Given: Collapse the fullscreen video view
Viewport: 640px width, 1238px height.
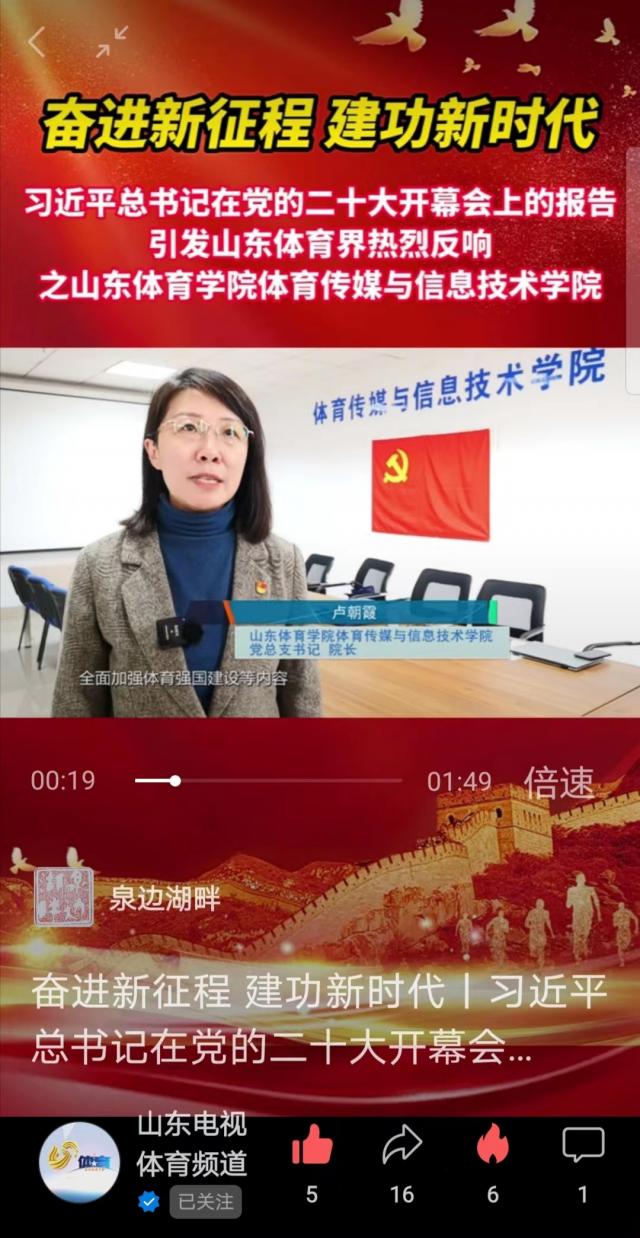Looking at the screenshot, I should (x=112, y=41).
